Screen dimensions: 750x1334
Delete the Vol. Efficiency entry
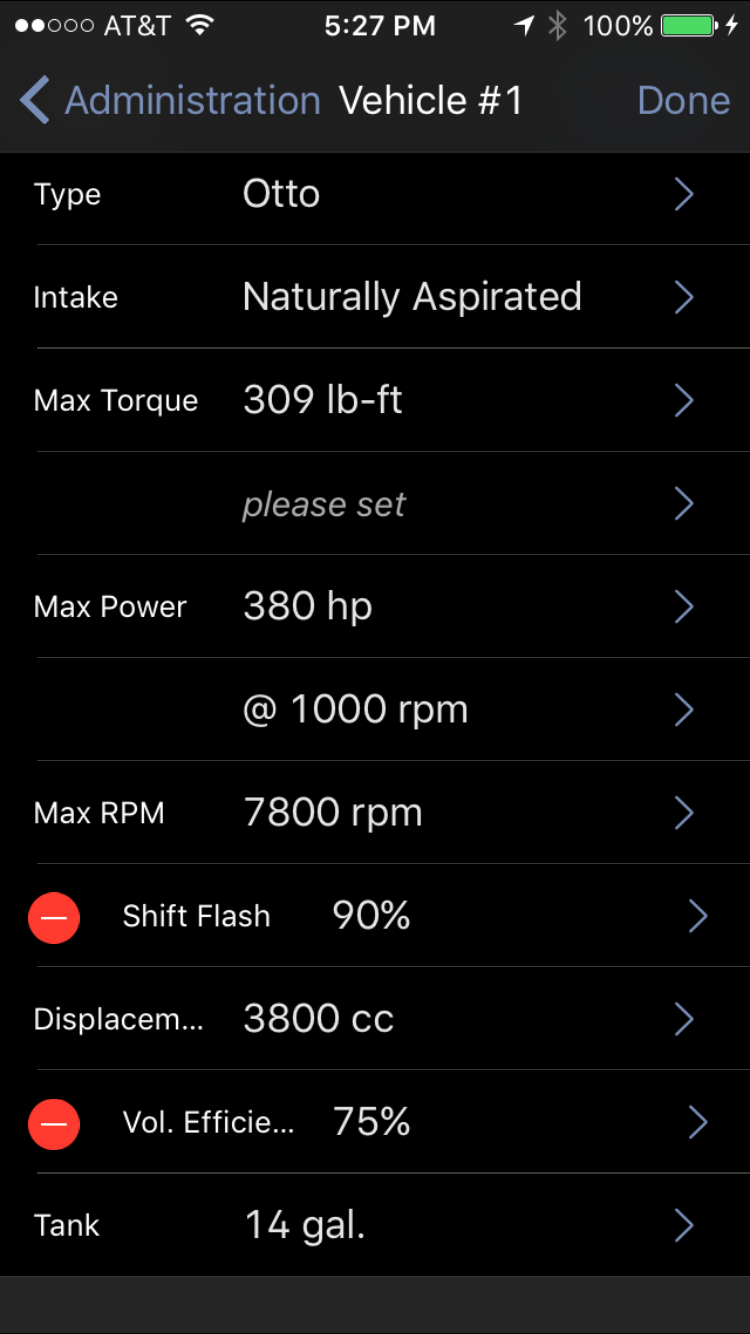point(54,1123)
